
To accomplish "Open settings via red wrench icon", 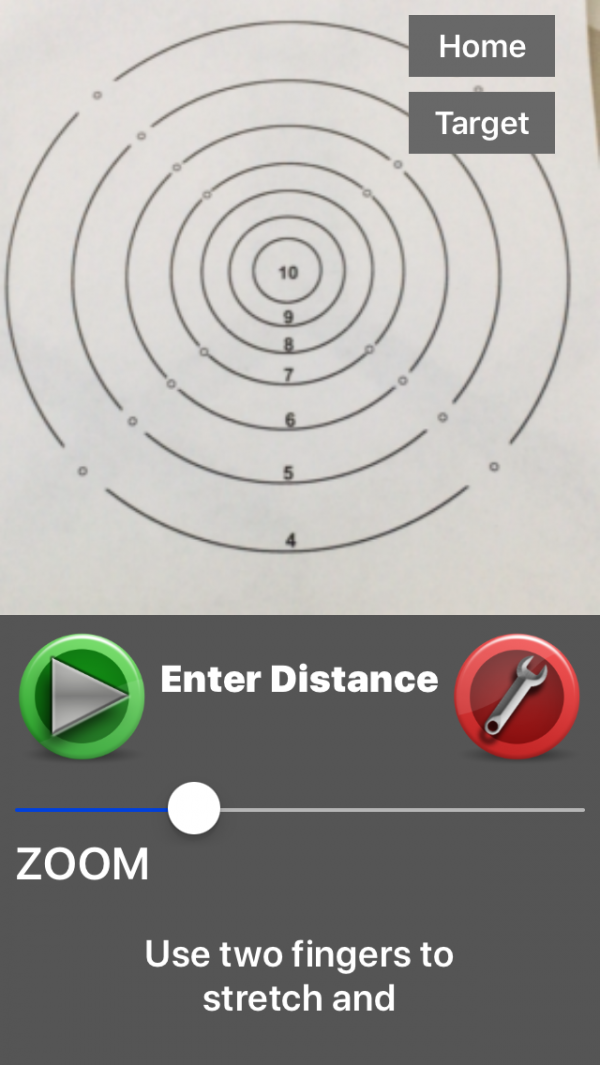I will coord(517,696).
